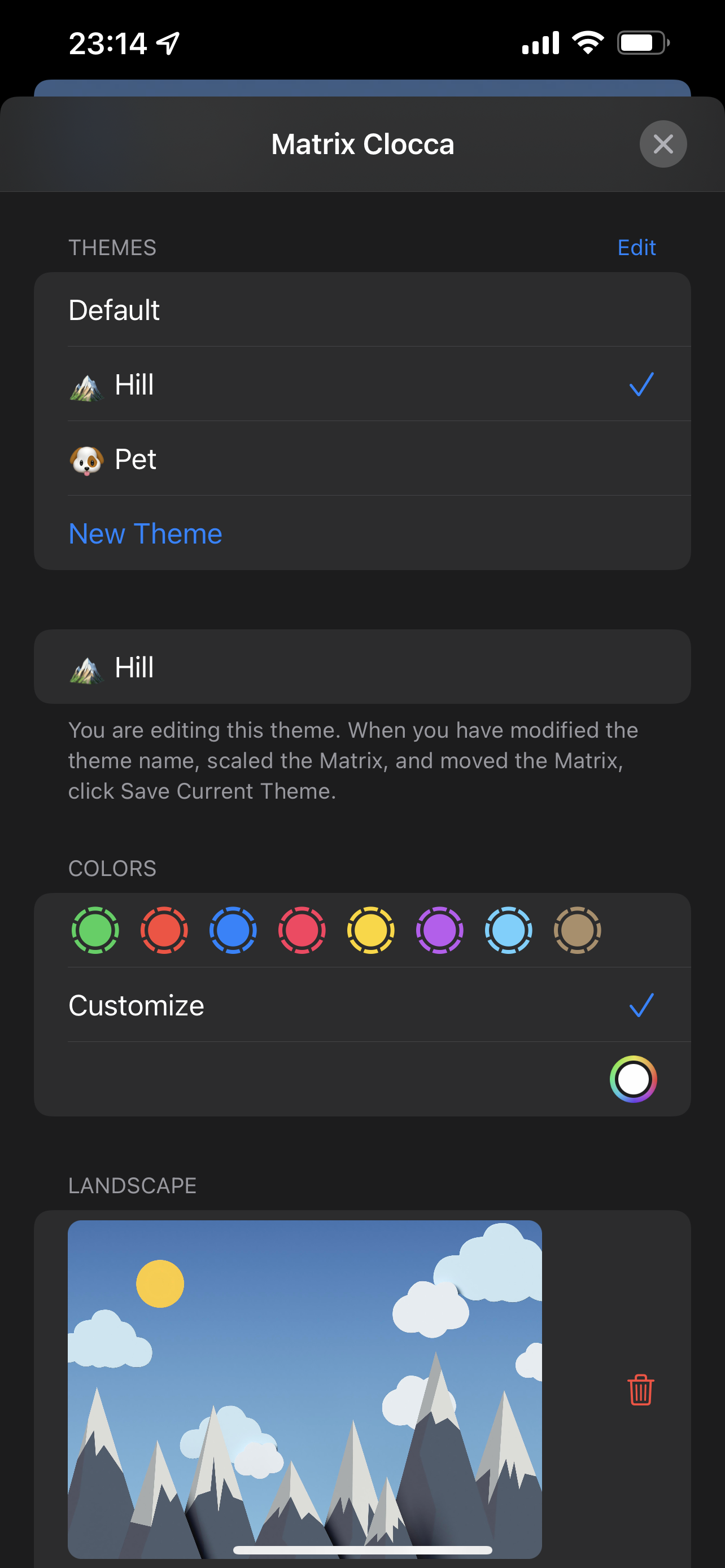The height and width of the screenshot is (1568, 725).
Task: Select the Customize color option
Action: [362, 1005]
